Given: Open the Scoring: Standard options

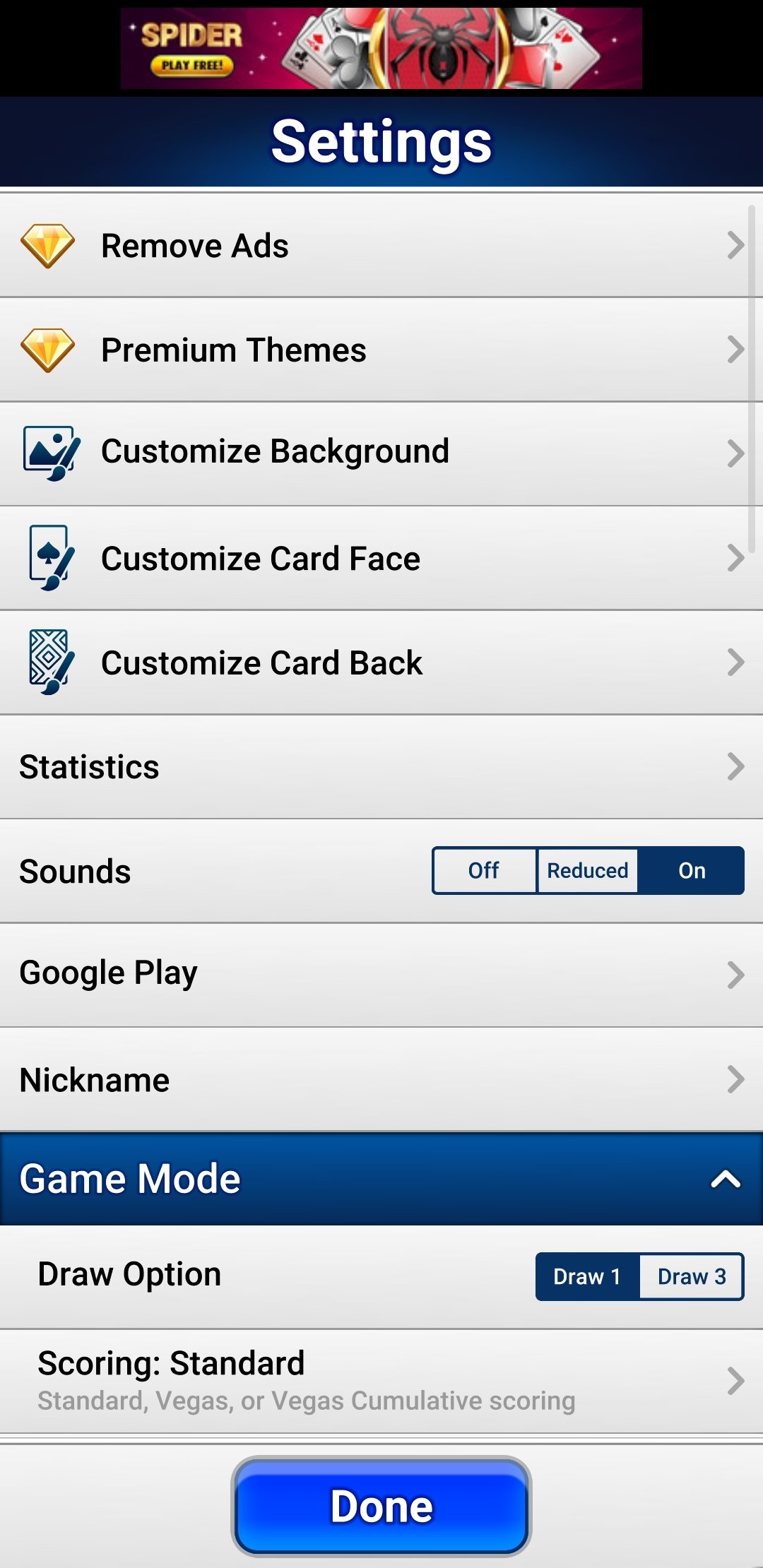Looking at the screenshot, I should pyautogui.click(x=381, y=1381).
